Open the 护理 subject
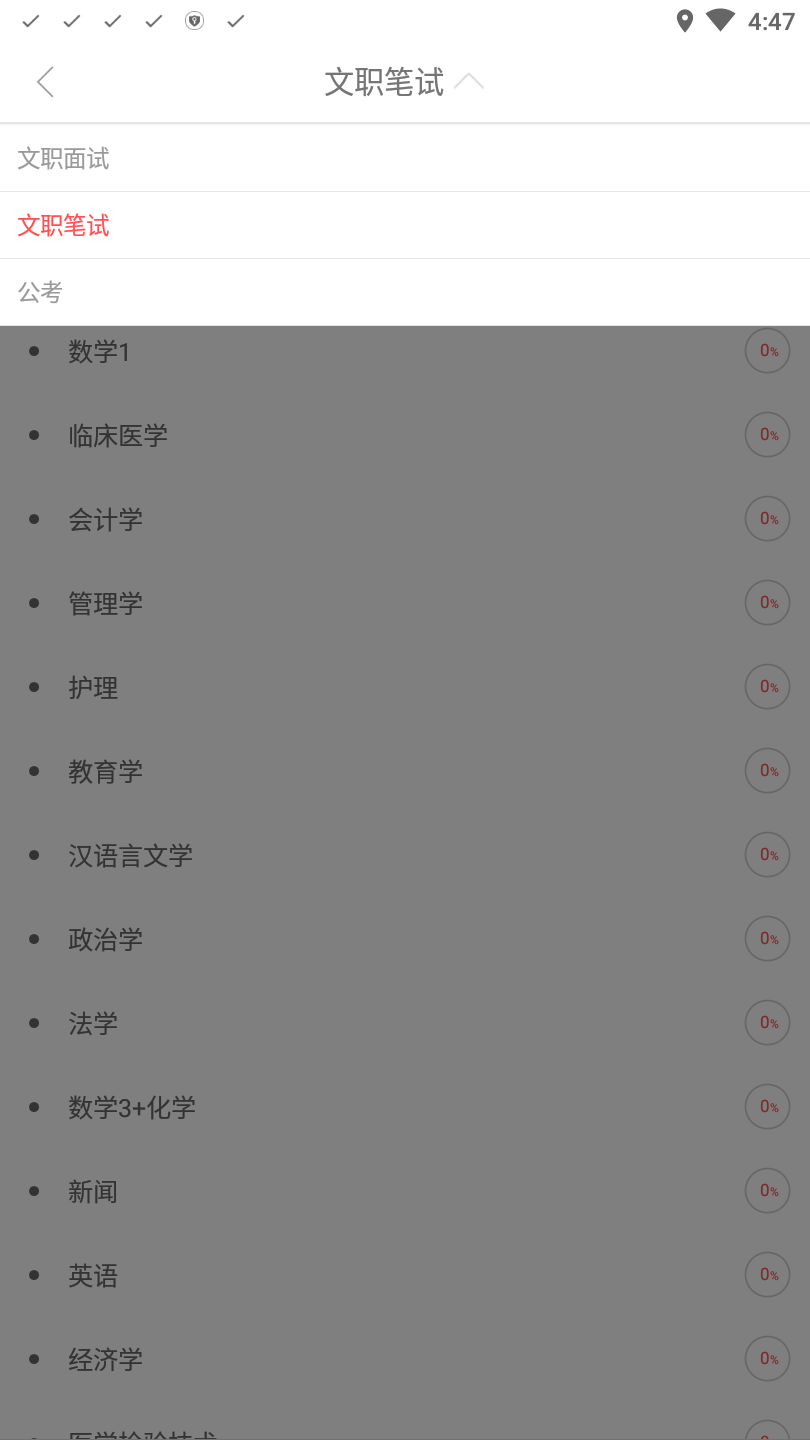The width and height of the screenshot is (810, 1440). click(x=93, y=687)
